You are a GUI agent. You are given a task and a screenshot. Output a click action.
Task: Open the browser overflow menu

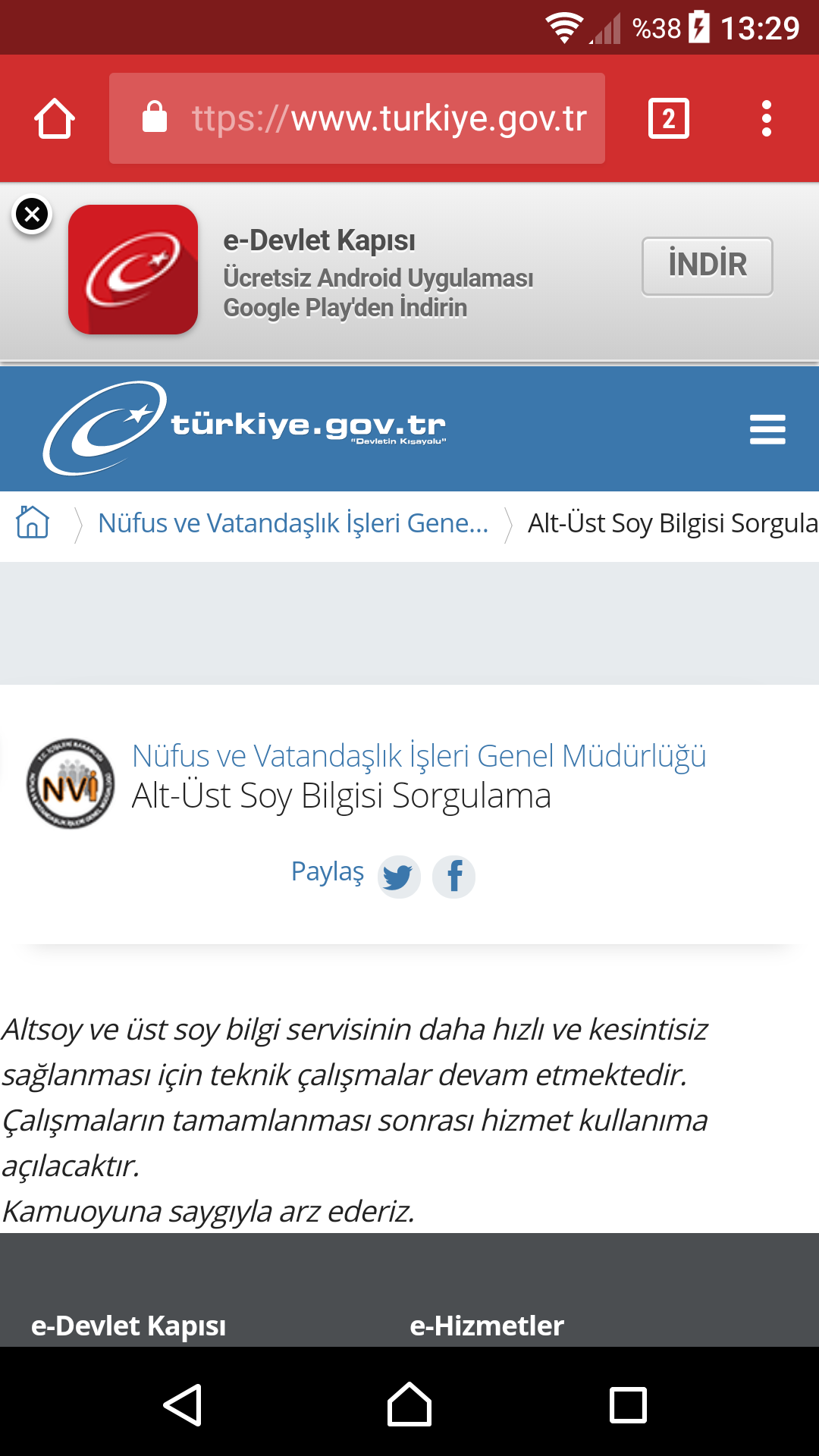pos(767,119)
